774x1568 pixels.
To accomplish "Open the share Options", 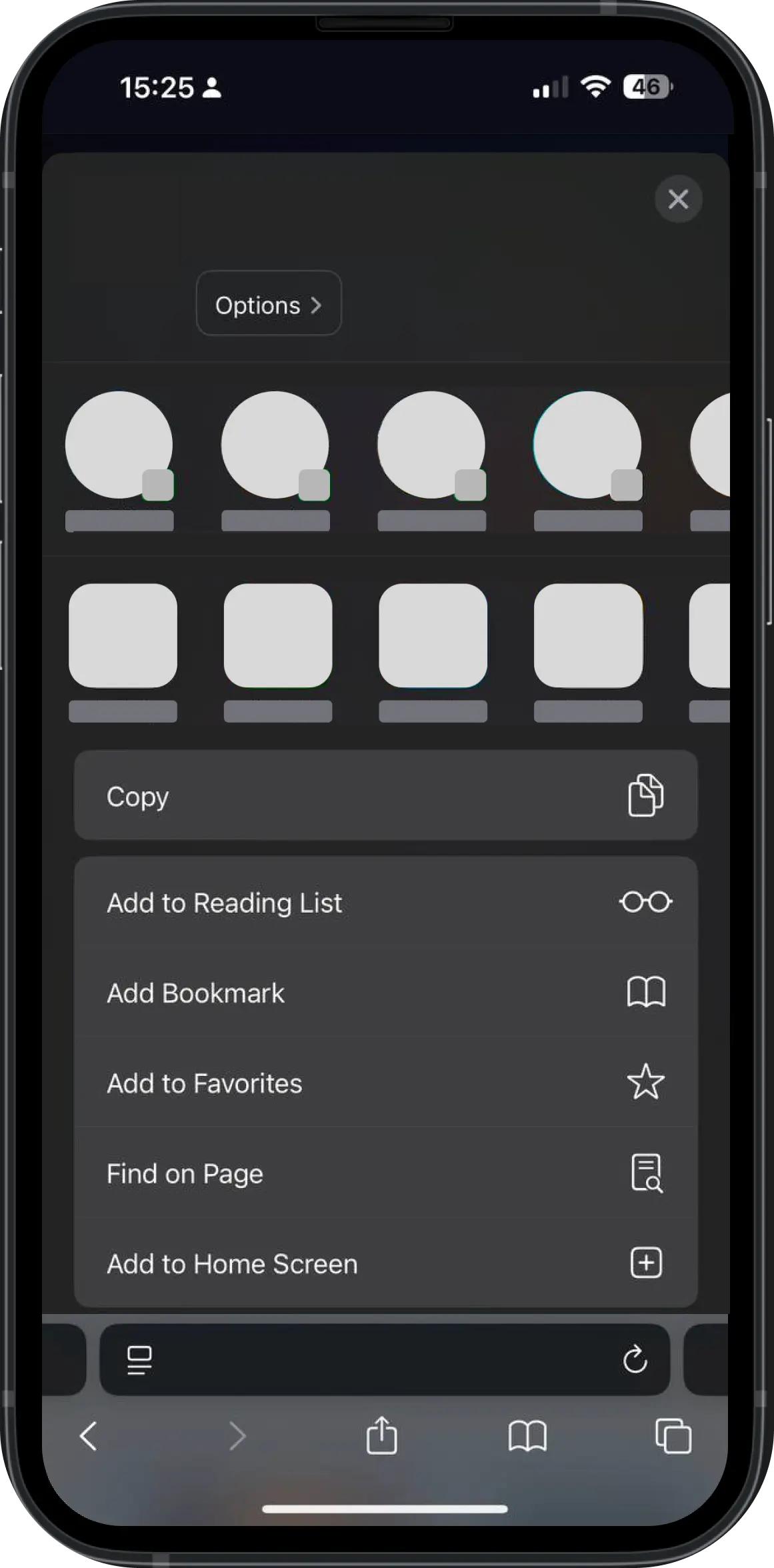I will tap(269, 304).
